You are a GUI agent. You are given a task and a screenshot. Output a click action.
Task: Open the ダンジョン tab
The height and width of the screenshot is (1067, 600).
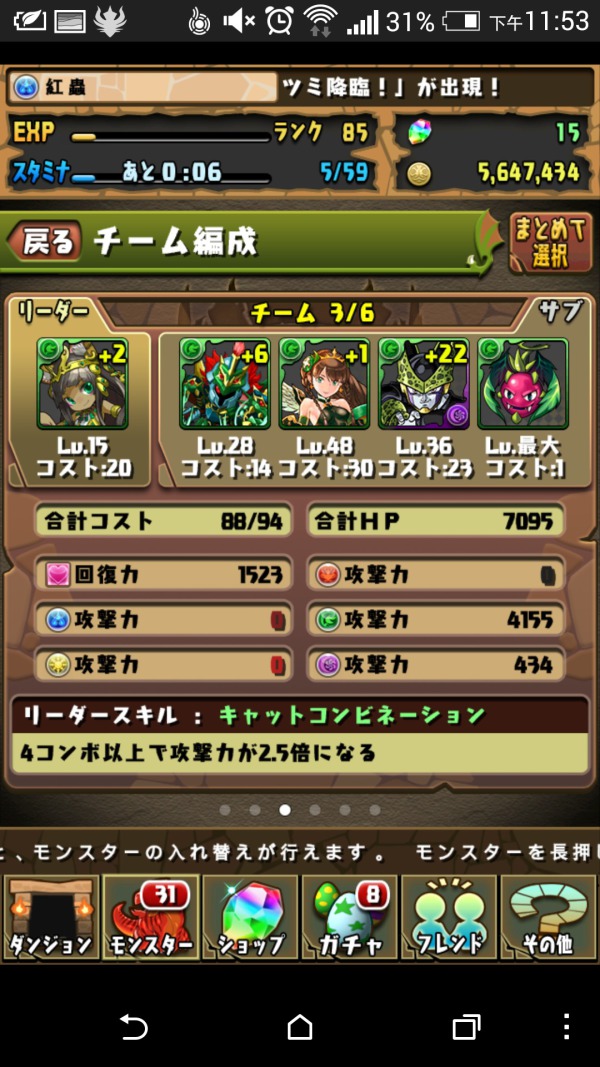pyautogui.click(x=51, y=917)
